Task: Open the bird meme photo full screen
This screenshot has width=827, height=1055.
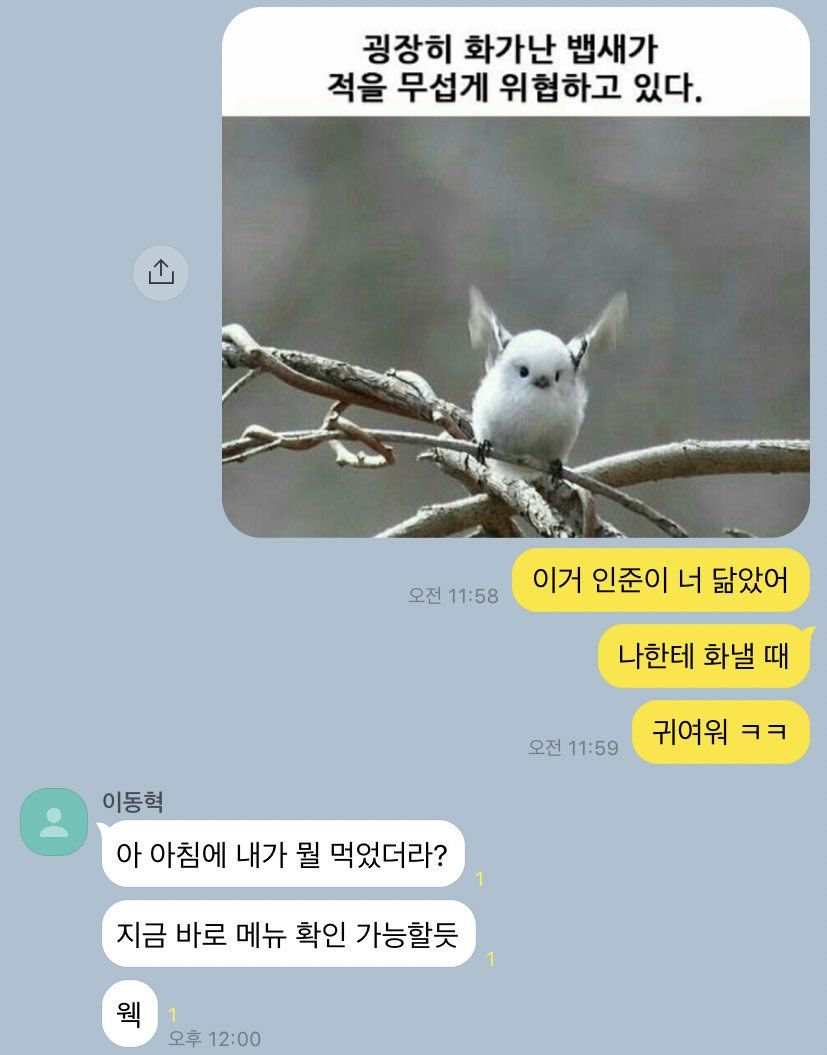Action: tap(515, 300)
